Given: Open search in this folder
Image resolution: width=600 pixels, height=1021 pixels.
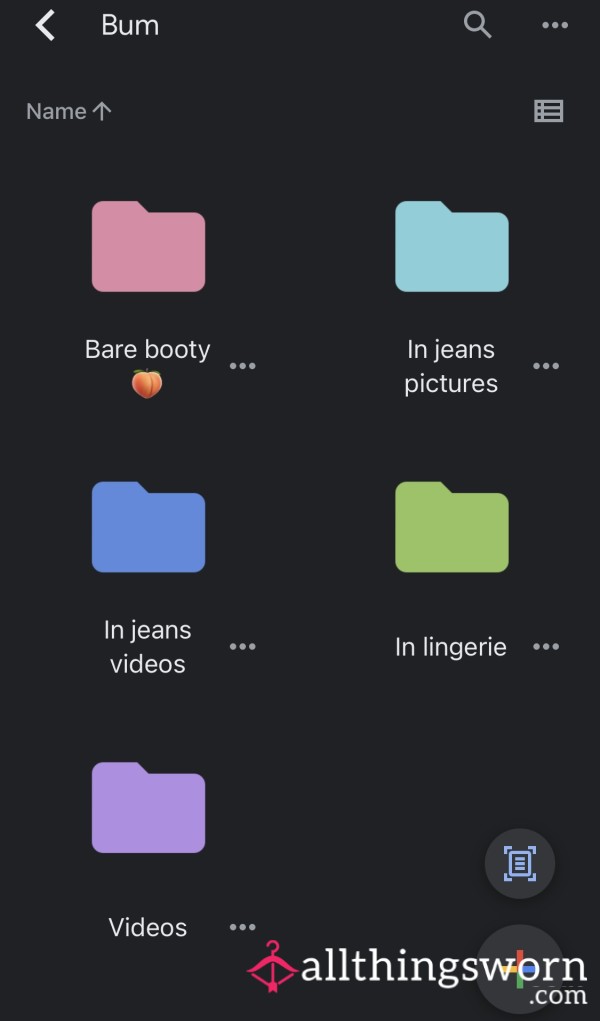Looking at the screenshot, I should 477,25.
